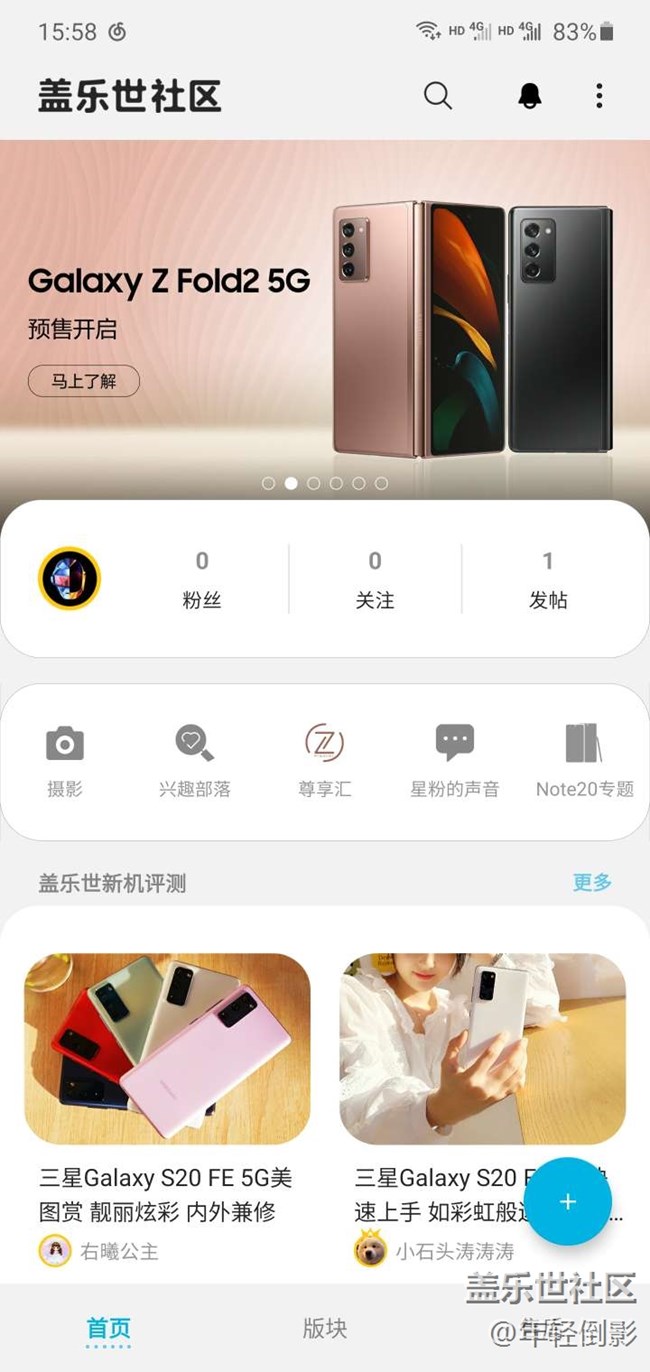Tap the 马上了解 button on banner
This screenshot has width=650, height=1372.
[x=83, y=381]
